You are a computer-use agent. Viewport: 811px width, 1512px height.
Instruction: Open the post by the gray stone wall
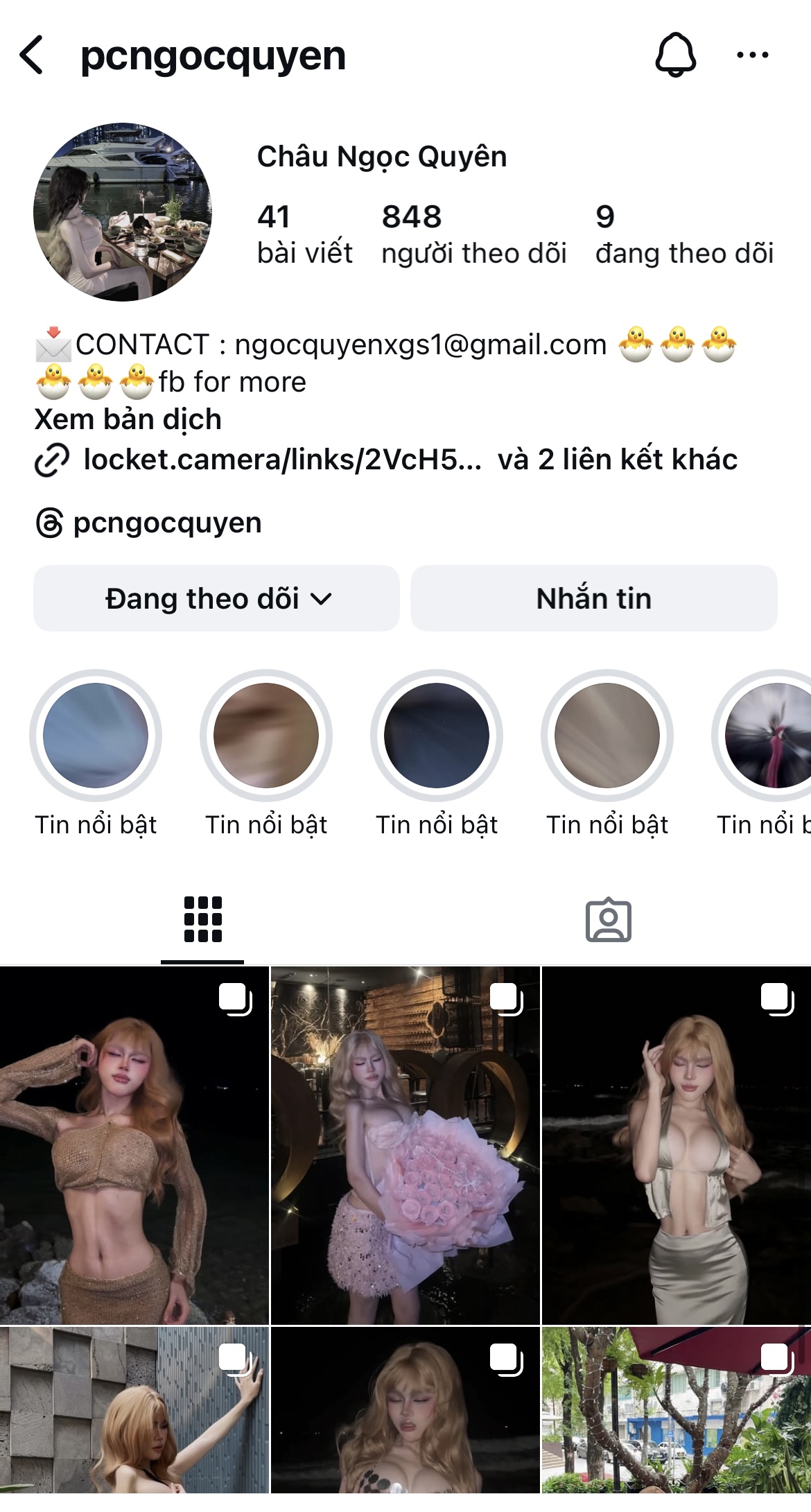pos(134,1411)
